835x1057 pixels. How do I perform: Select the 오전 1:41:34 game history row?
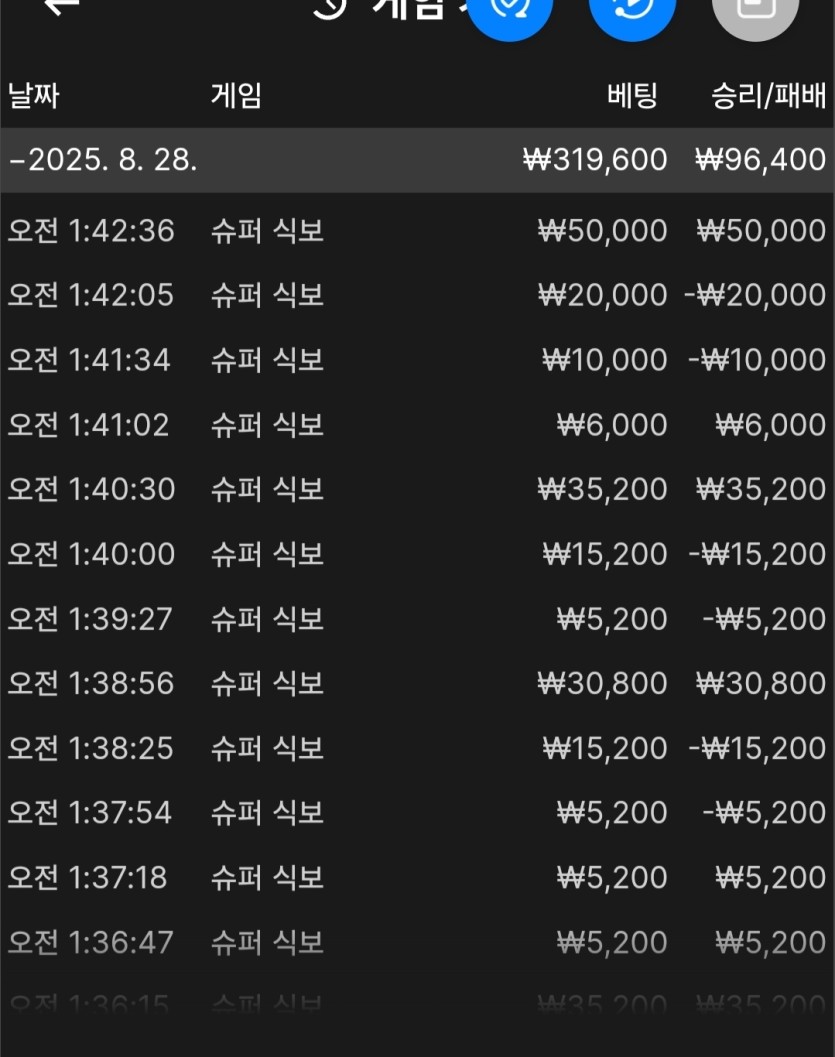tap(417, 360)
